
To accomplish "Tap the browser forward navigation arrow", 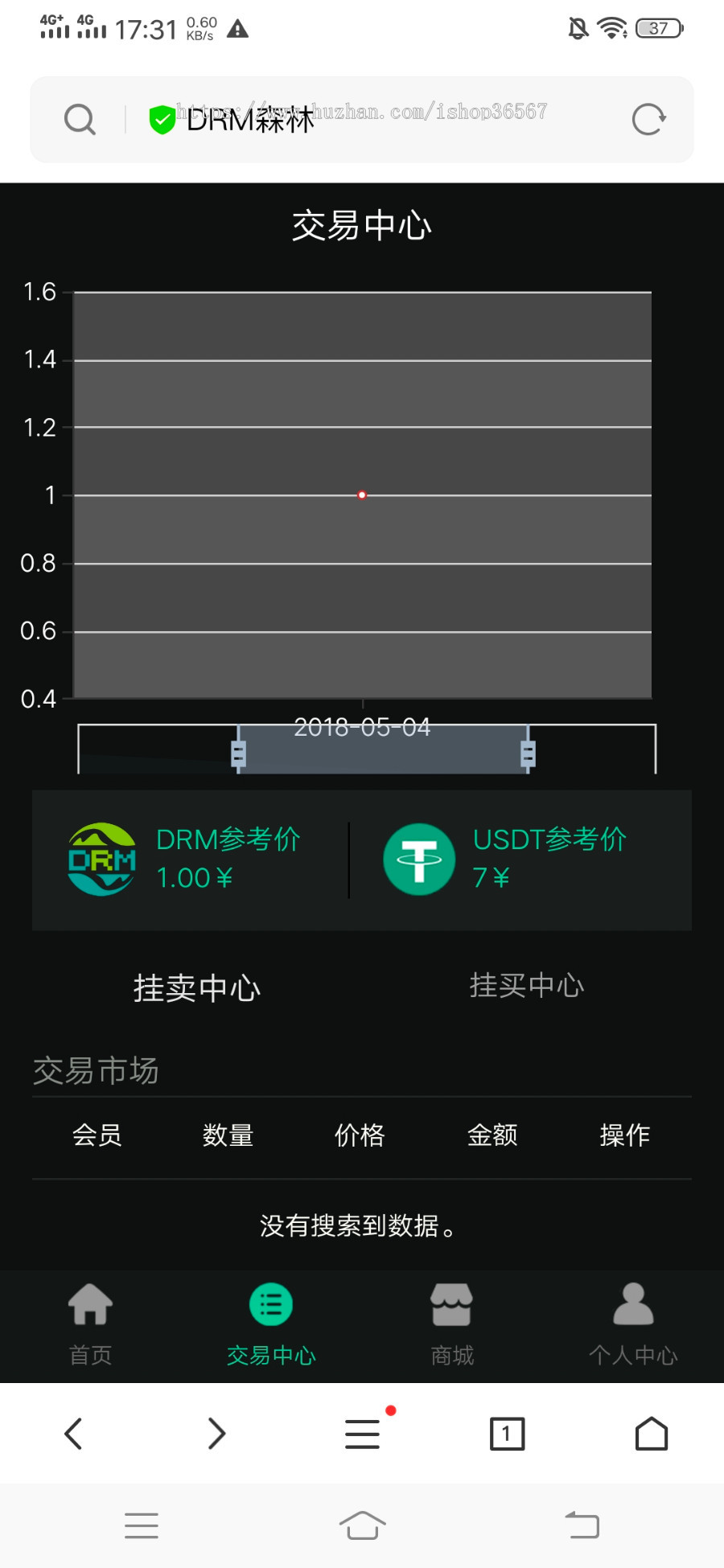I will (216, 1434).
